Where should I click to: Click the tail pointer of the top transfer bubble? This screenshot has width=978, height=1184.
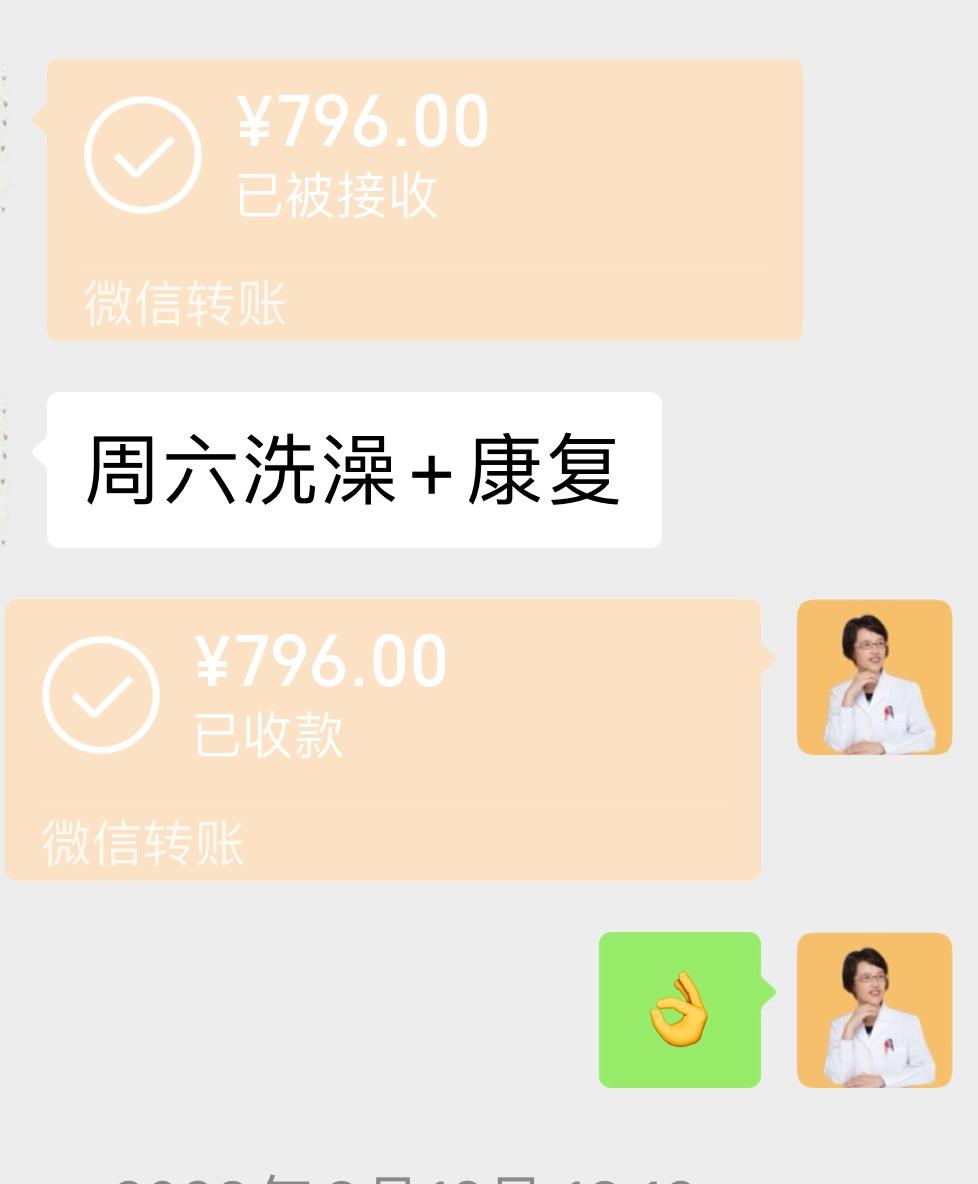point(38,120)
